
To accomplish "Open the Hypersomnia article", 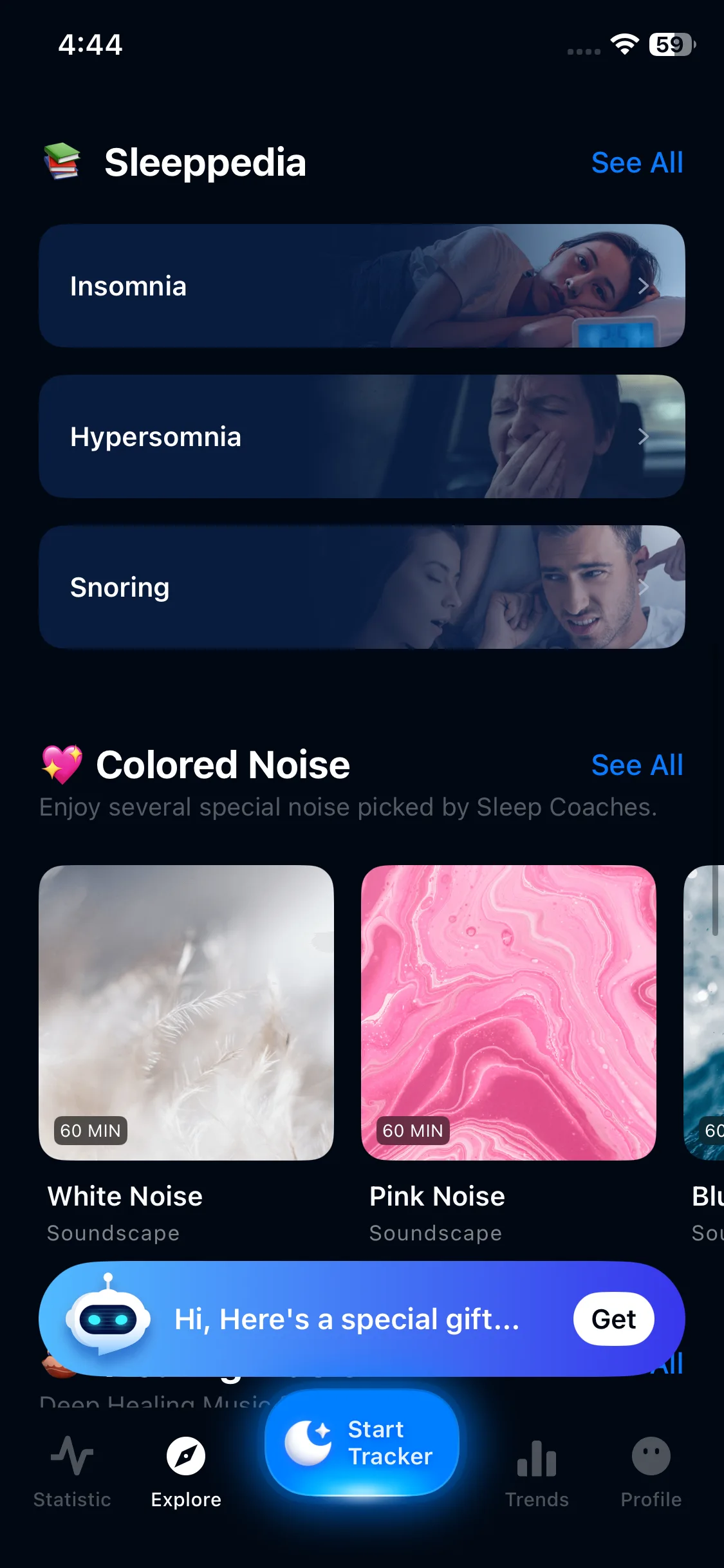I will click(x=362, y=436).
